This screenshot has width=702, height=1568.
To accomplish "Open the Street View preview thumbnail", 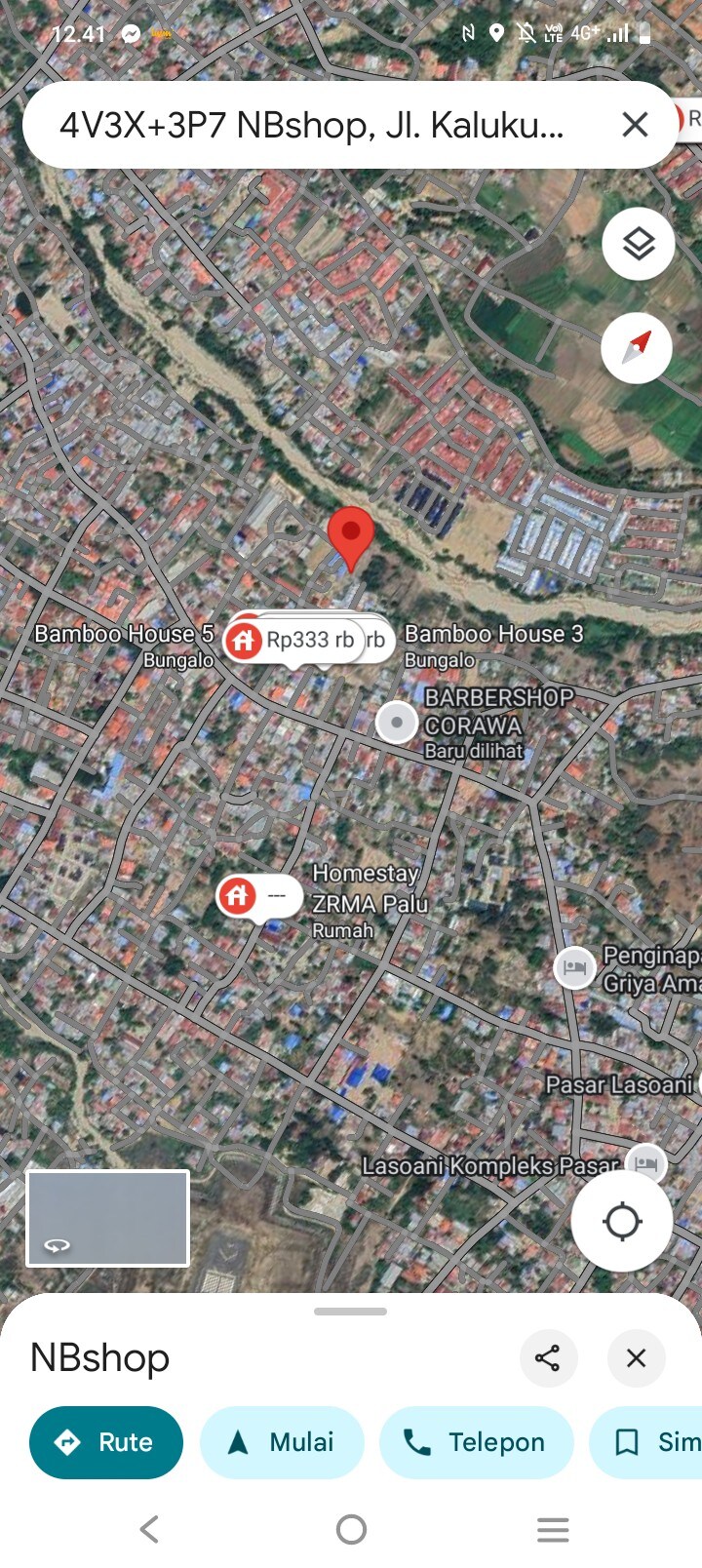I will [x=107, y=1218].
